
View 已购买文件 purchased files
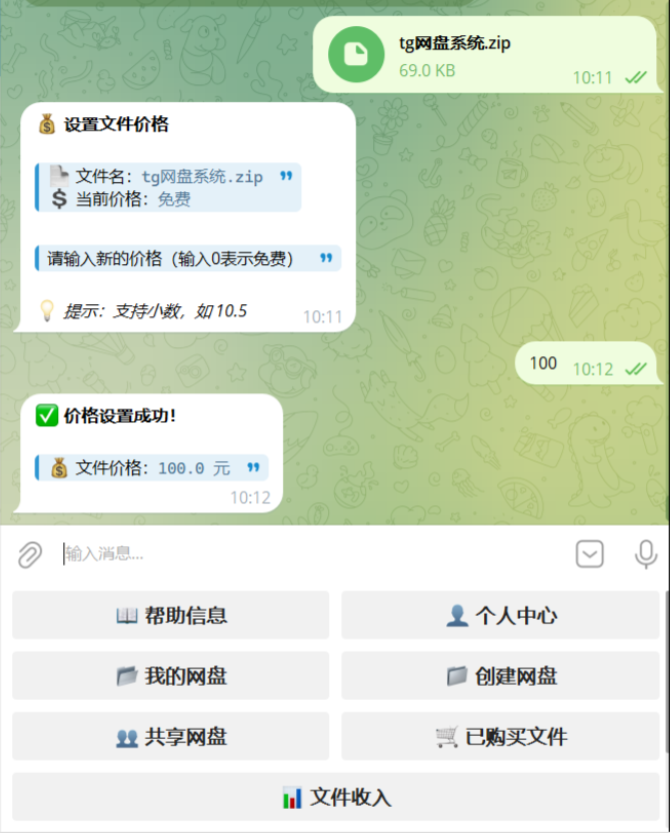pos(500,737)
